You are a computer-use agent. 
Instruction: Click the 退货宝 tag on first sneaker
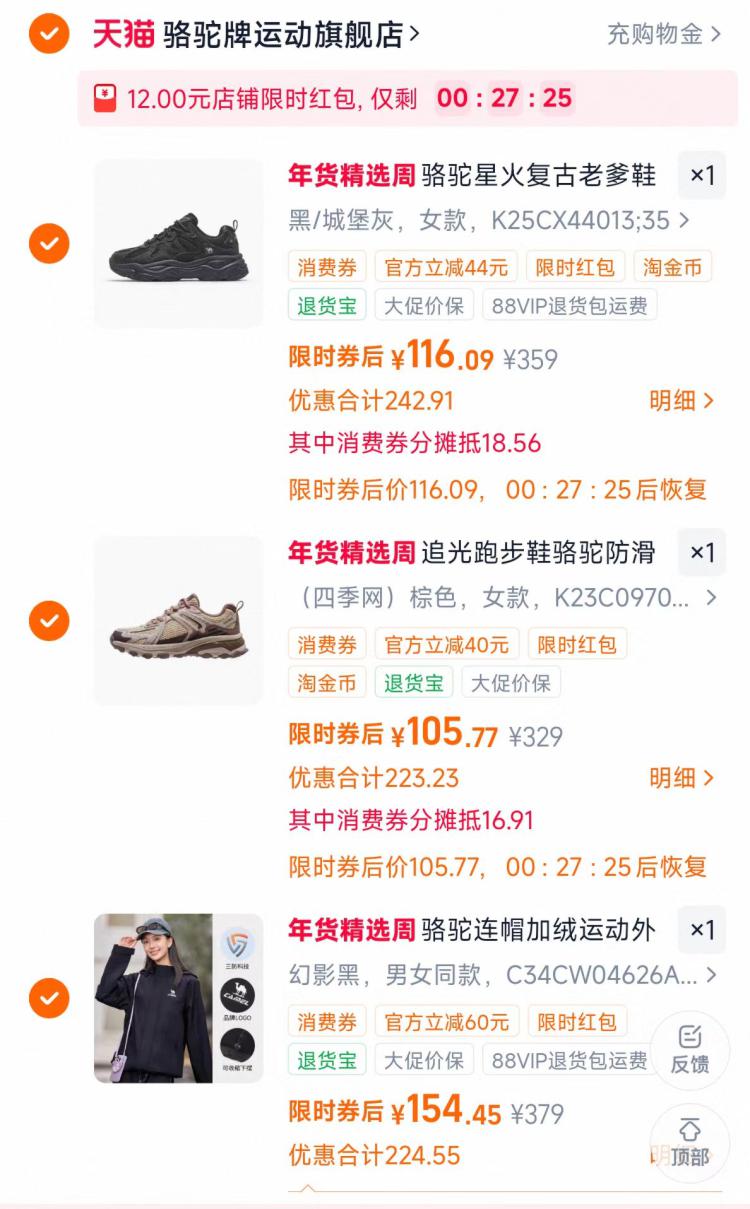coord(325,305)
